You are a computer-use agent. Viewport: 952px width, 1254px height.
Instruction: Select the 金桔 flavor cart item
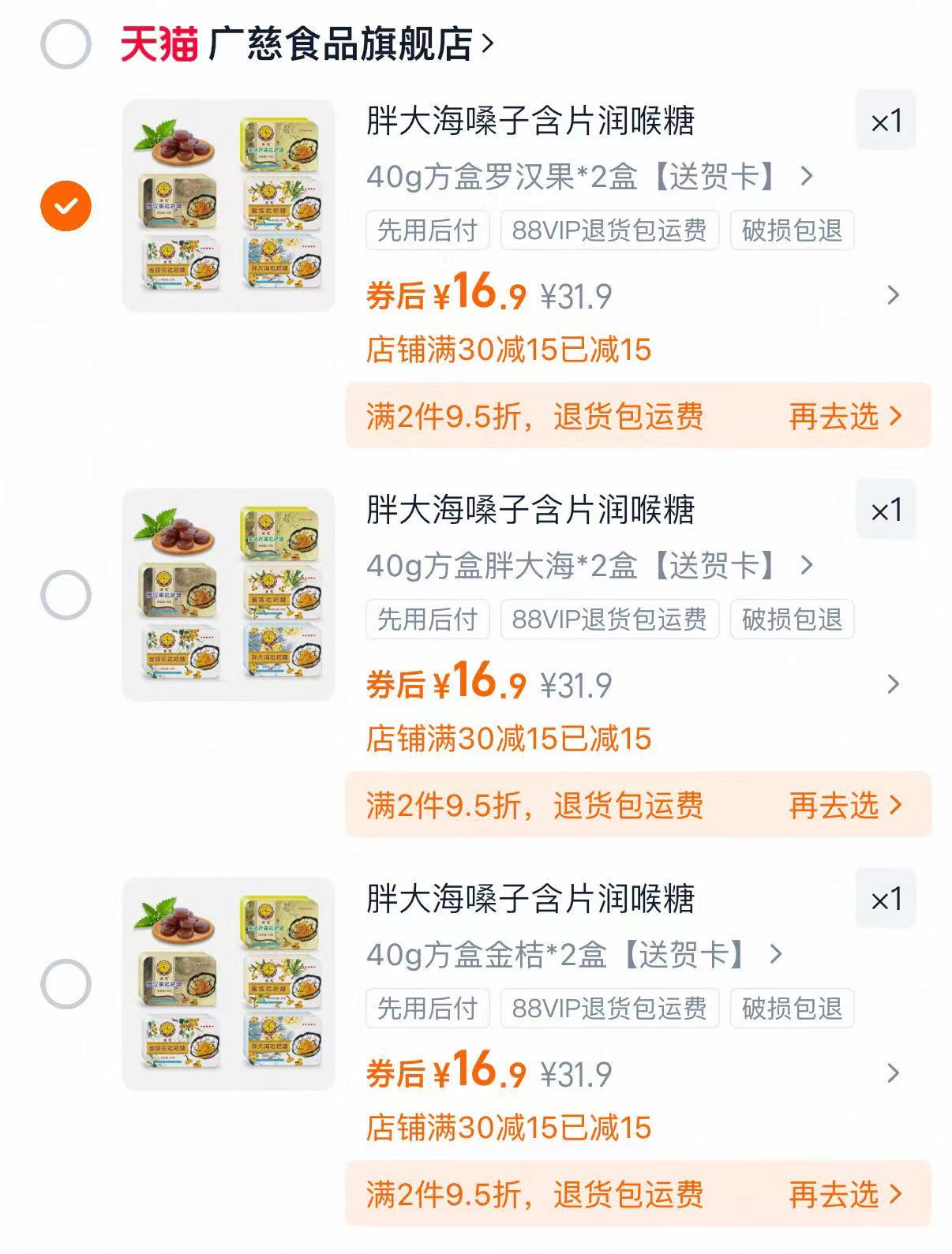click(66, 984)
